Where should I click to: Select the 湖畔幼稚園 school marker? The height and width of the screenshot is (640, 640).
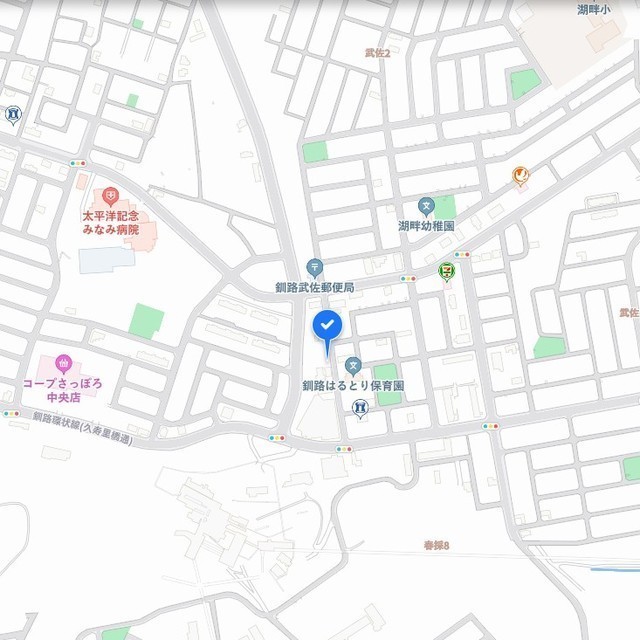click(427, 206)
